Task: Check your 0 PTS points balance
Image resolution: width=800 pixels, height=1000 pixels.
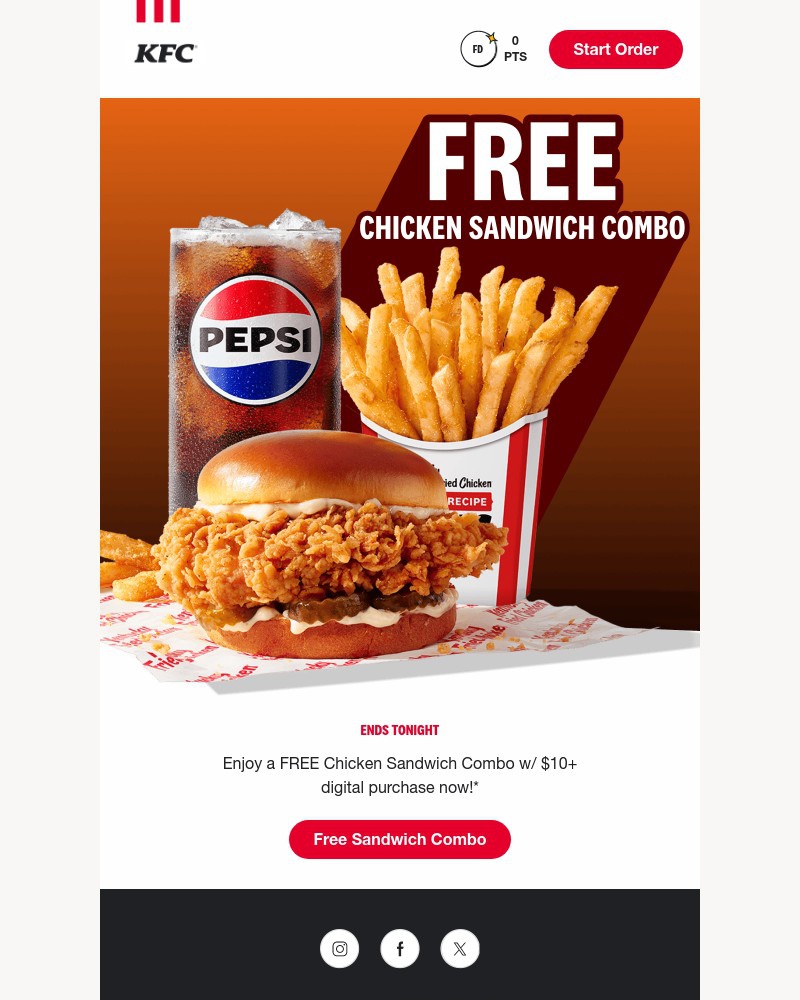Action: point(515,48)
